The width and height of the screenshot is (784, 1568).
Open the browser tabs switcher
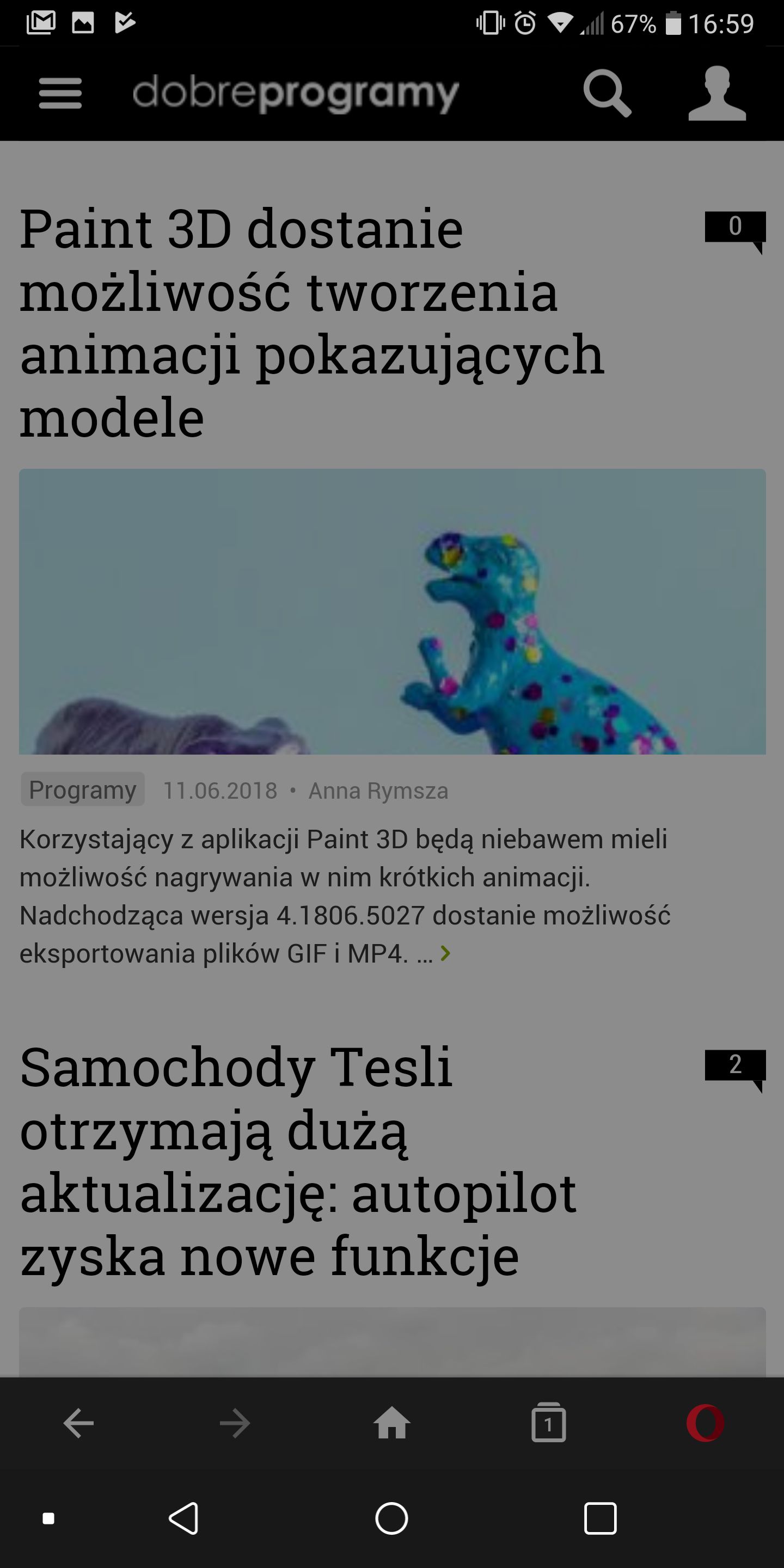click(548, 1423)
